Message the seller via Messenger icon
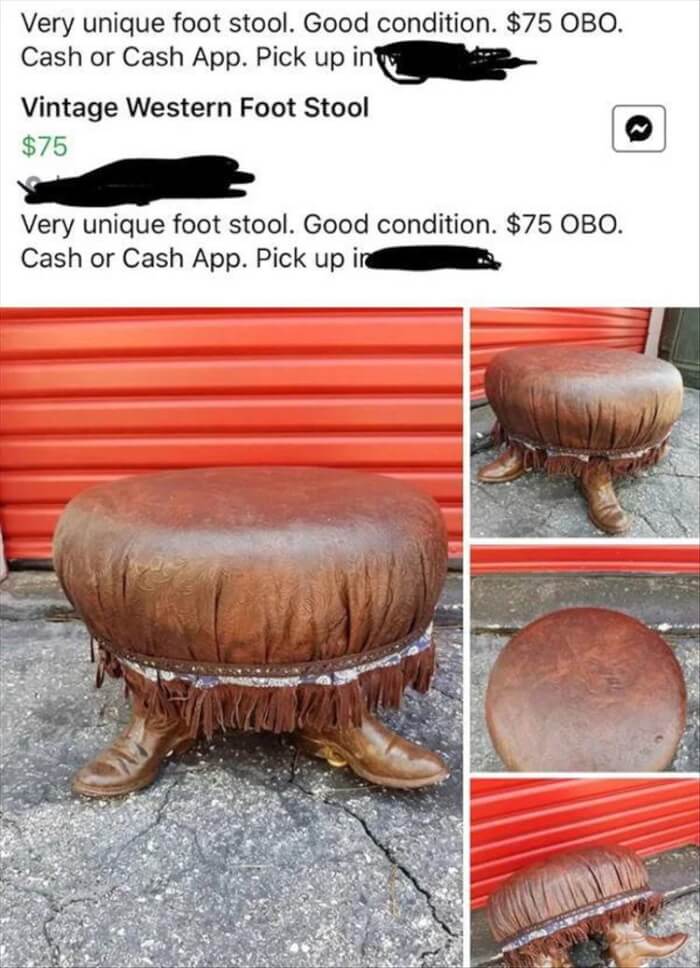Screen dimensions: 700x968 638,130
